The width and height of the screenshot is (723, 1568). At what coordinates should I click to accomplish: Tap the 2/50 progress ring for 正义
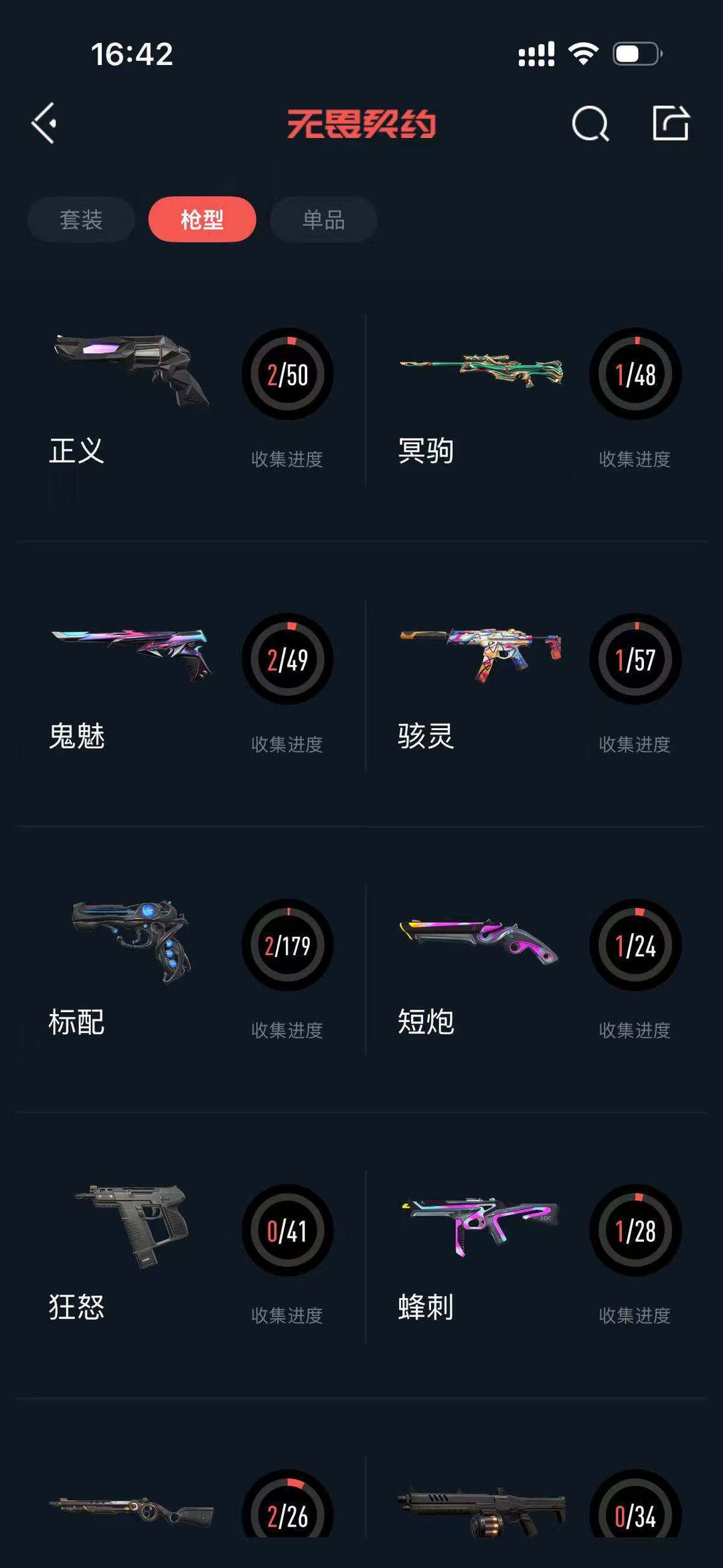pos(287,375)
